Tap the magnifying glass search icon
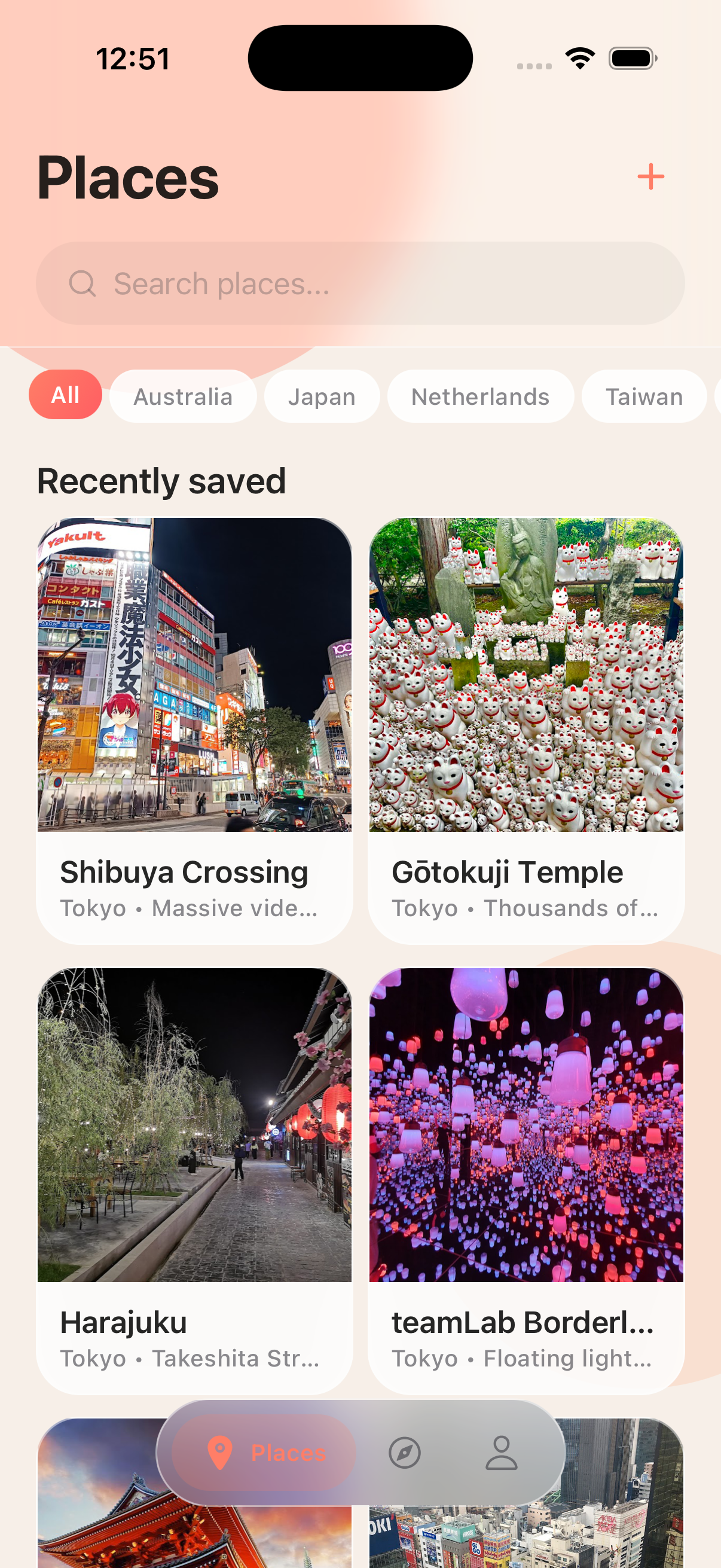 pyautogui.click(x=82, y=283)
